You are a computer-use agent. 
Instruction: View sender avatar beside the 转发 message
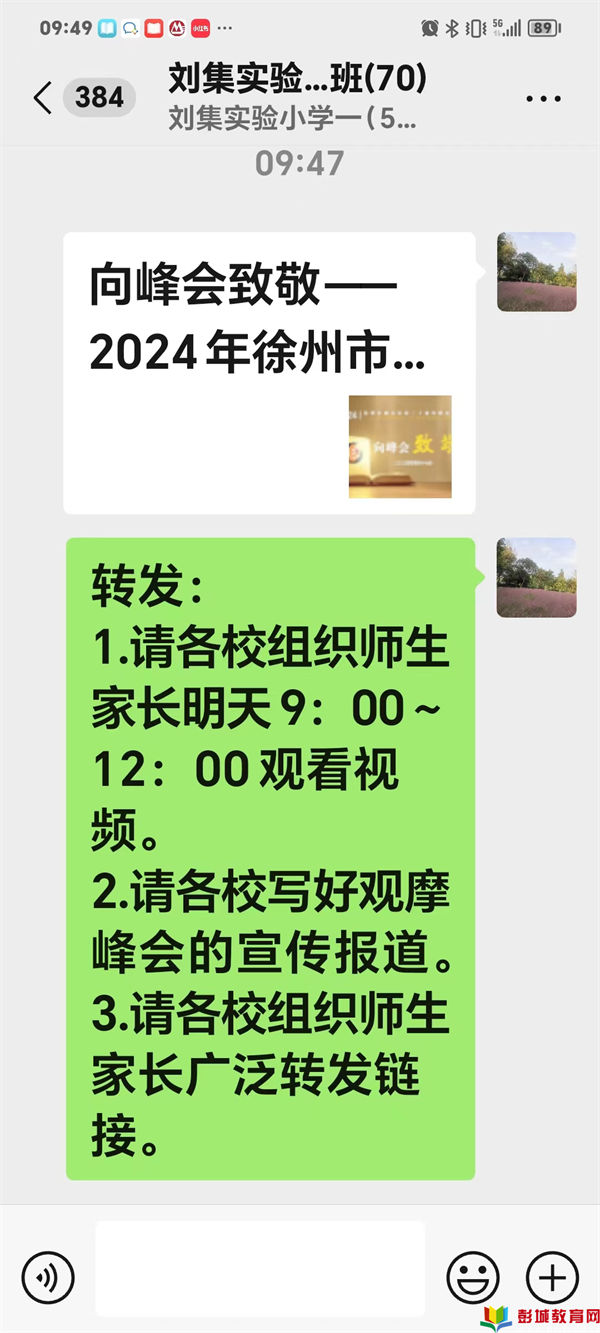point(537,577)
